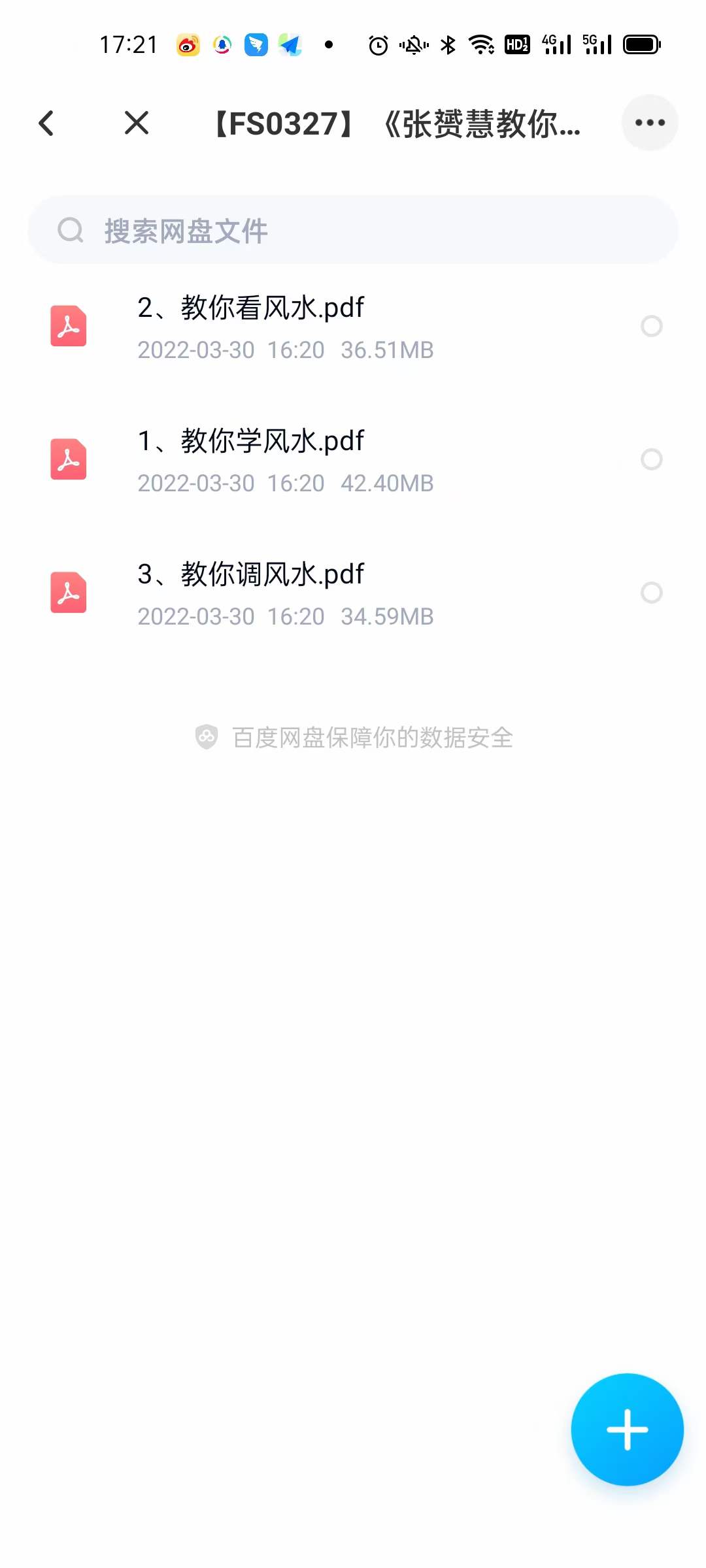This screenshot has width=706, height=1568.
Task: Close the page with the X button
Action: tap(136, 123)
